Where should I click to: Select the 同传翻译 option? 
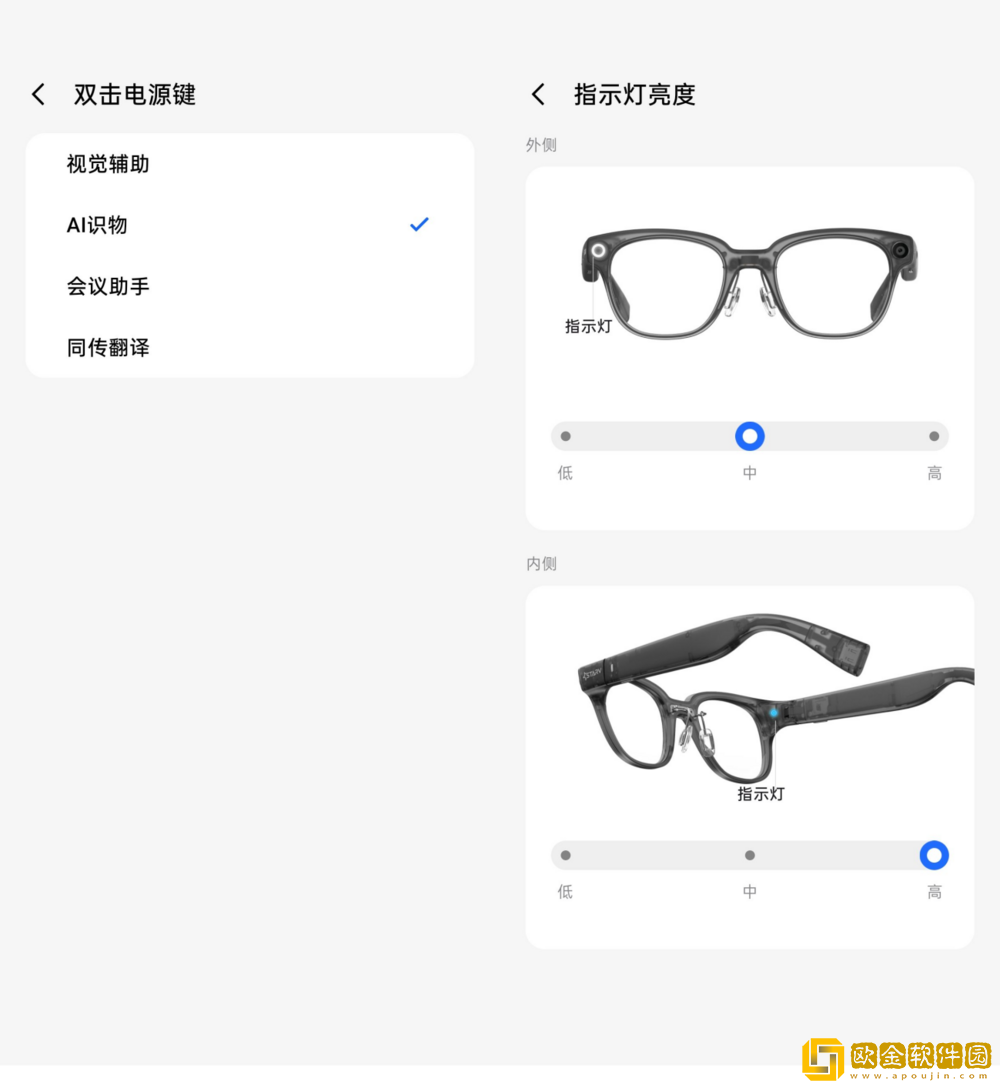point(107,347)
